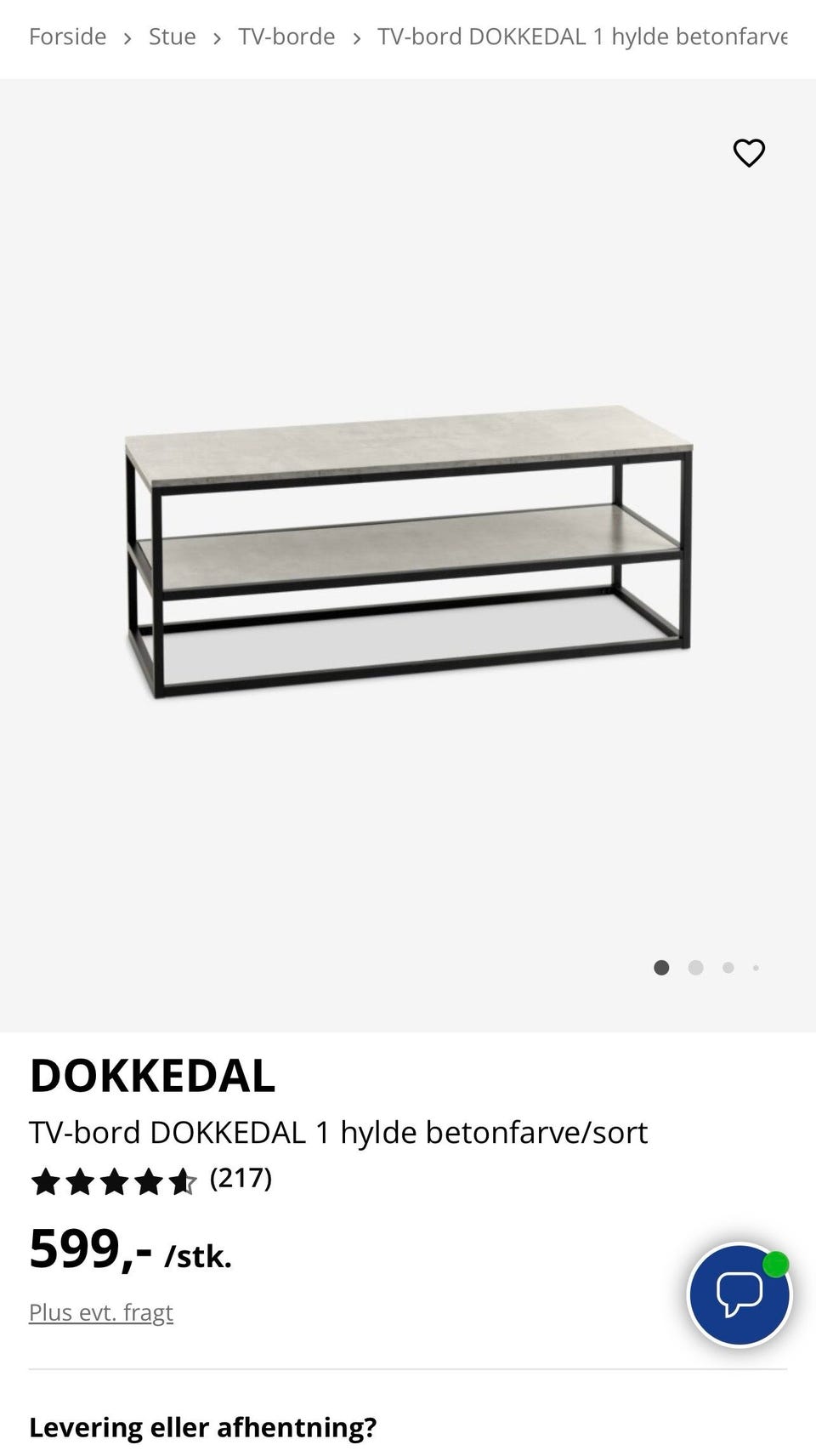Open the Stue breadcrumb category
The height and width of the screenshot is (1456, 816).
[172, 36]
